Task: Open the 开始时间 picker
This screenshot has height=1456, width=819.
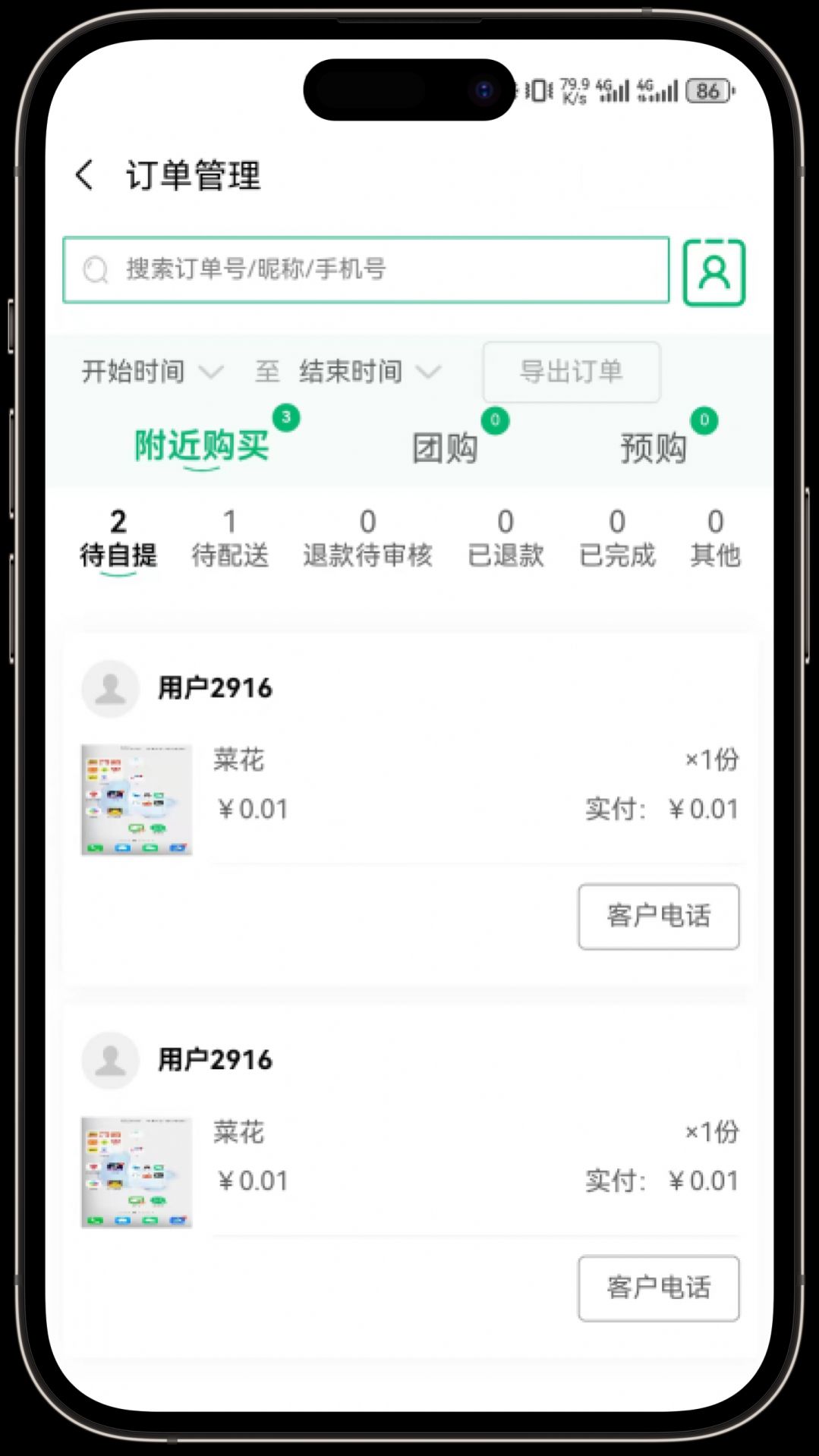Action: point(151,372)
